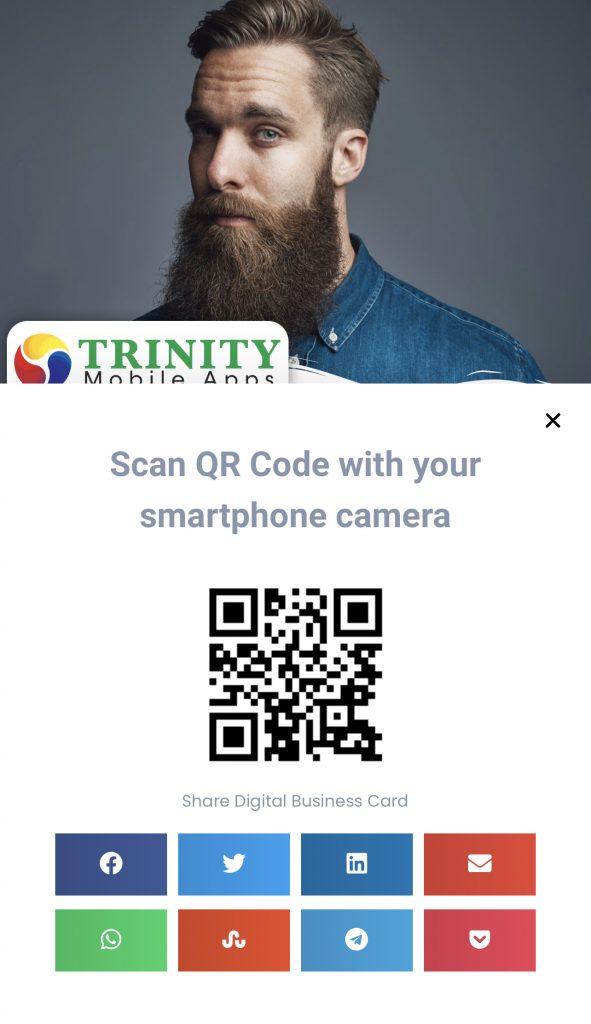
Task: Save the business card to Pocket
Action: [x=479, y=940]
